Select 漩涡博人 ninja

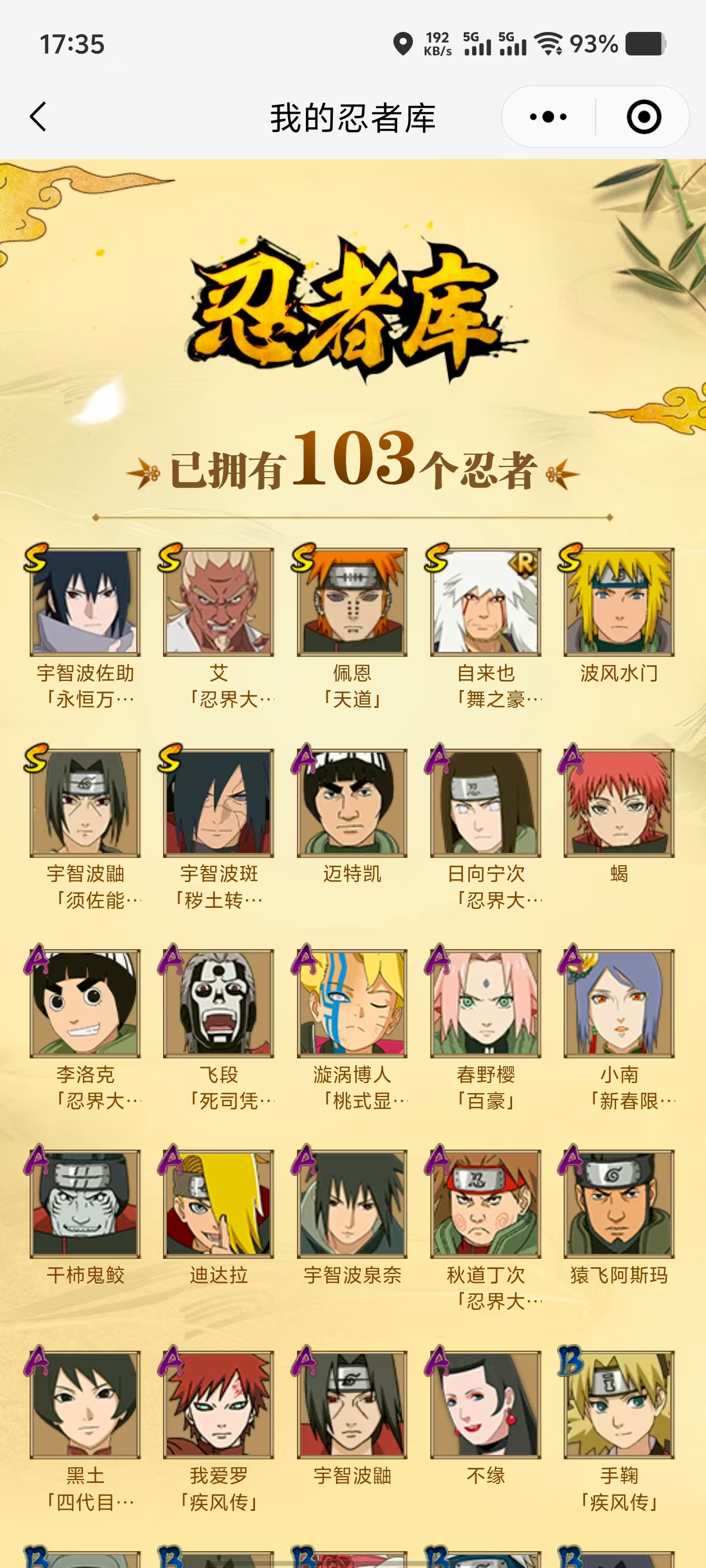tap(352, 1003)
